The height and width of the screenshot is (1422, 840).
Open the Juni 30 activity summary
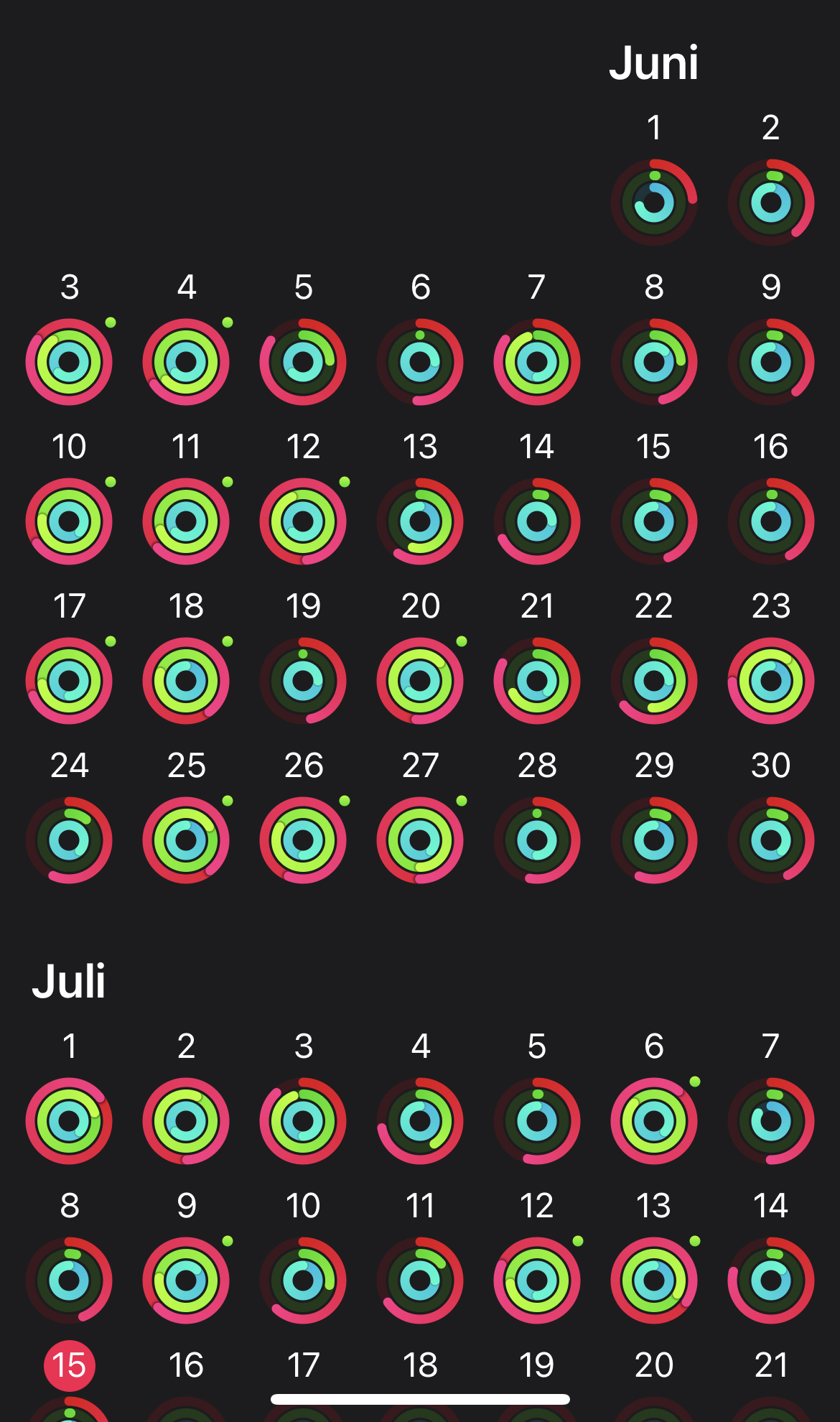tap(771, 840)
